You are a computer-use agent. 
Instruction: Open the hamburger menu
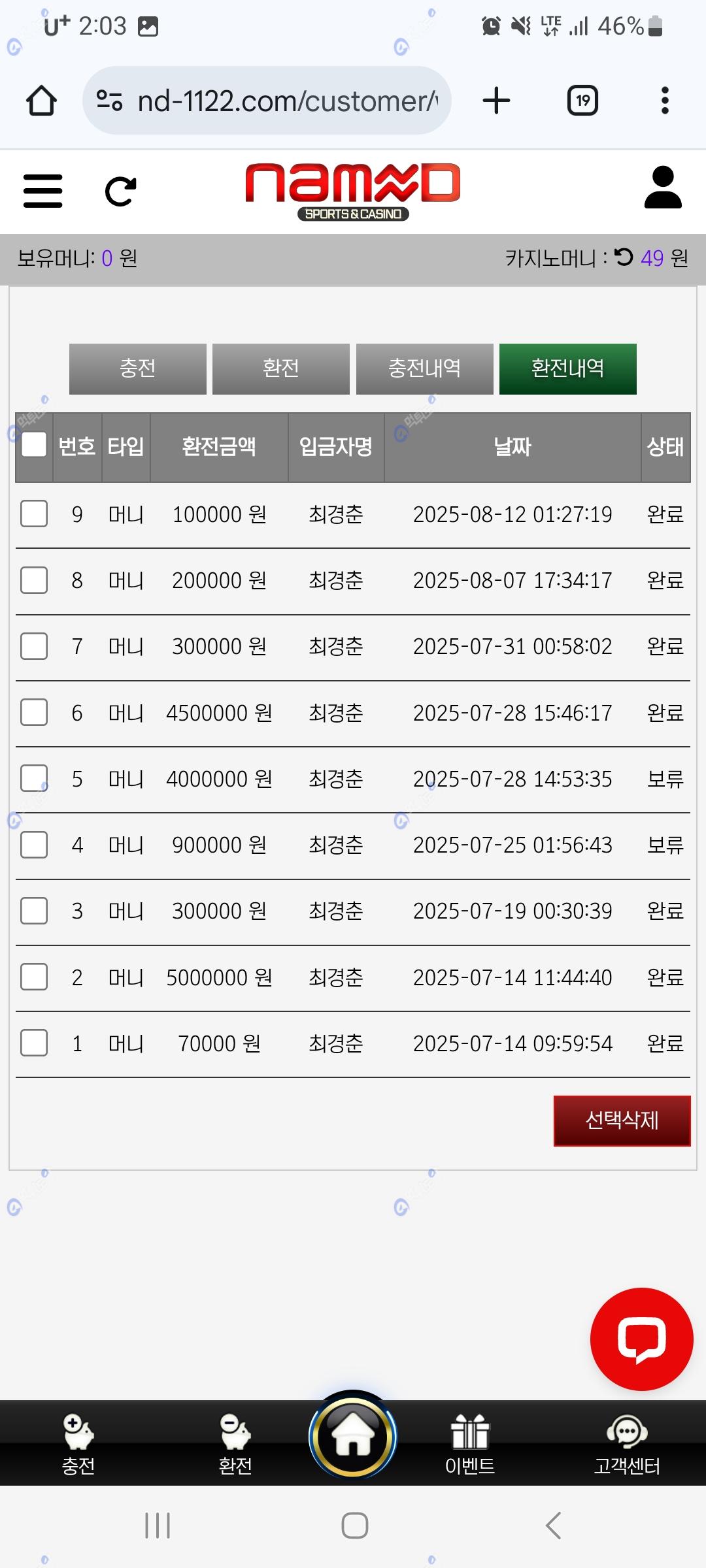point(42,191)
